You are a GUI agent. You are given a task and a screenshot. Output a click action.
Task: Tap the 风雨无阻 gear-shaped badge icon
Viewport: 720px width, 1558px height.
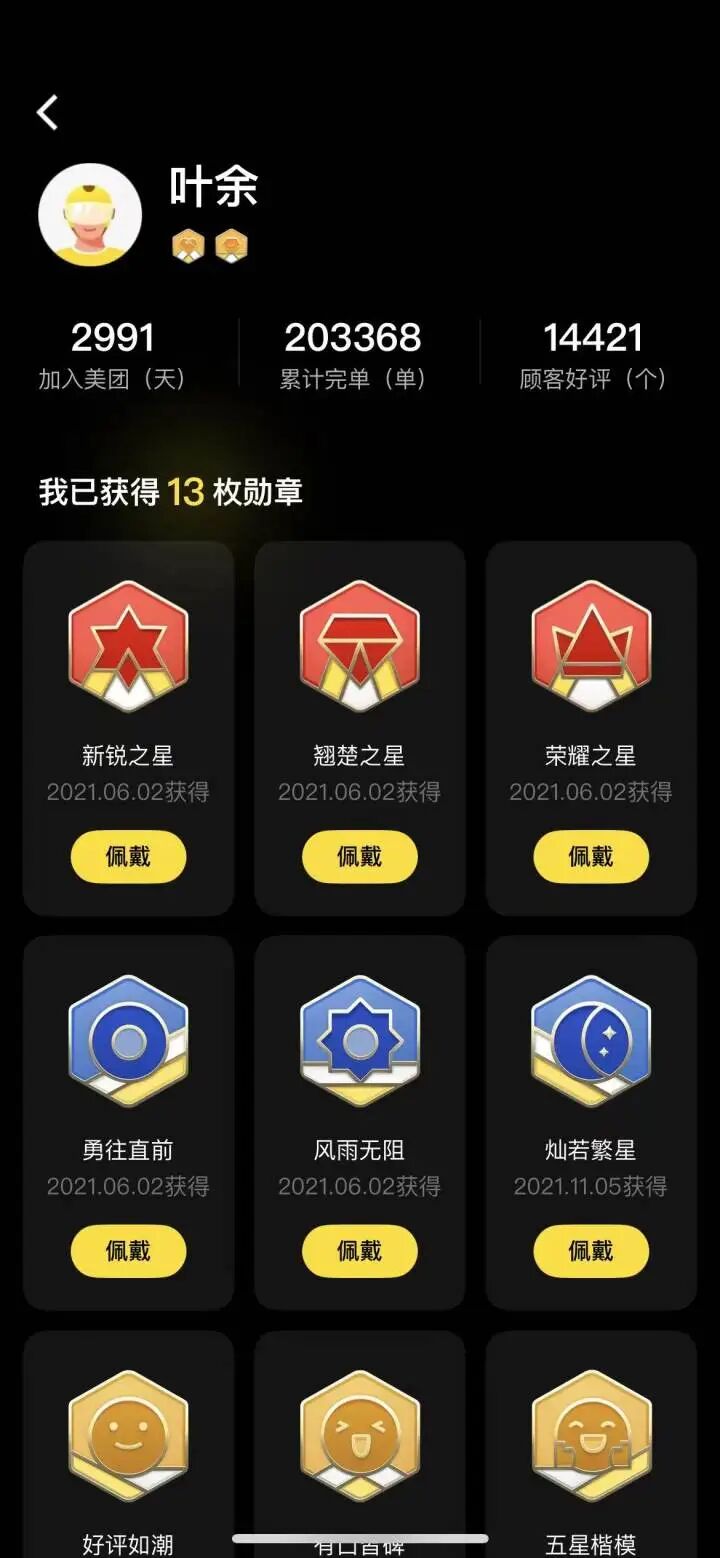(x=359, y=1040)
